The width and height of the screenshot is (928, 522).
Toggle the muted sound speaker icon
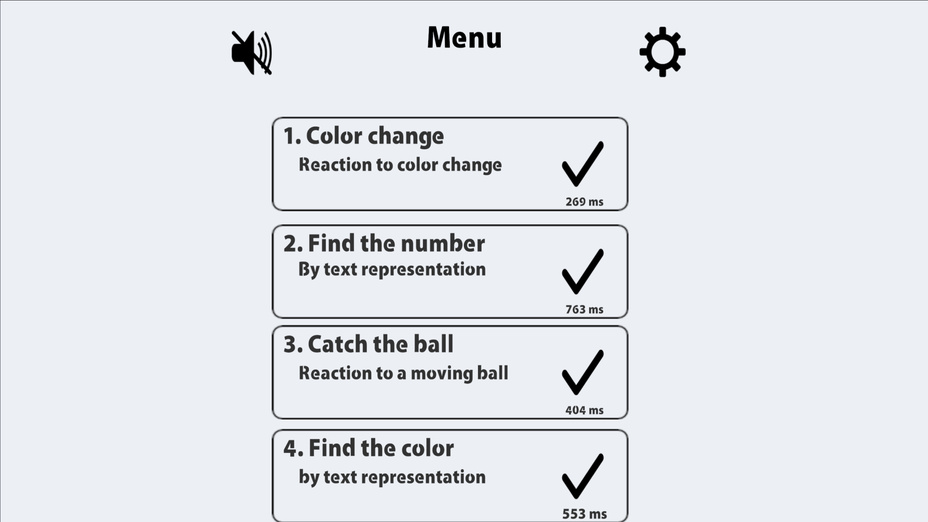tap(251, 52)
